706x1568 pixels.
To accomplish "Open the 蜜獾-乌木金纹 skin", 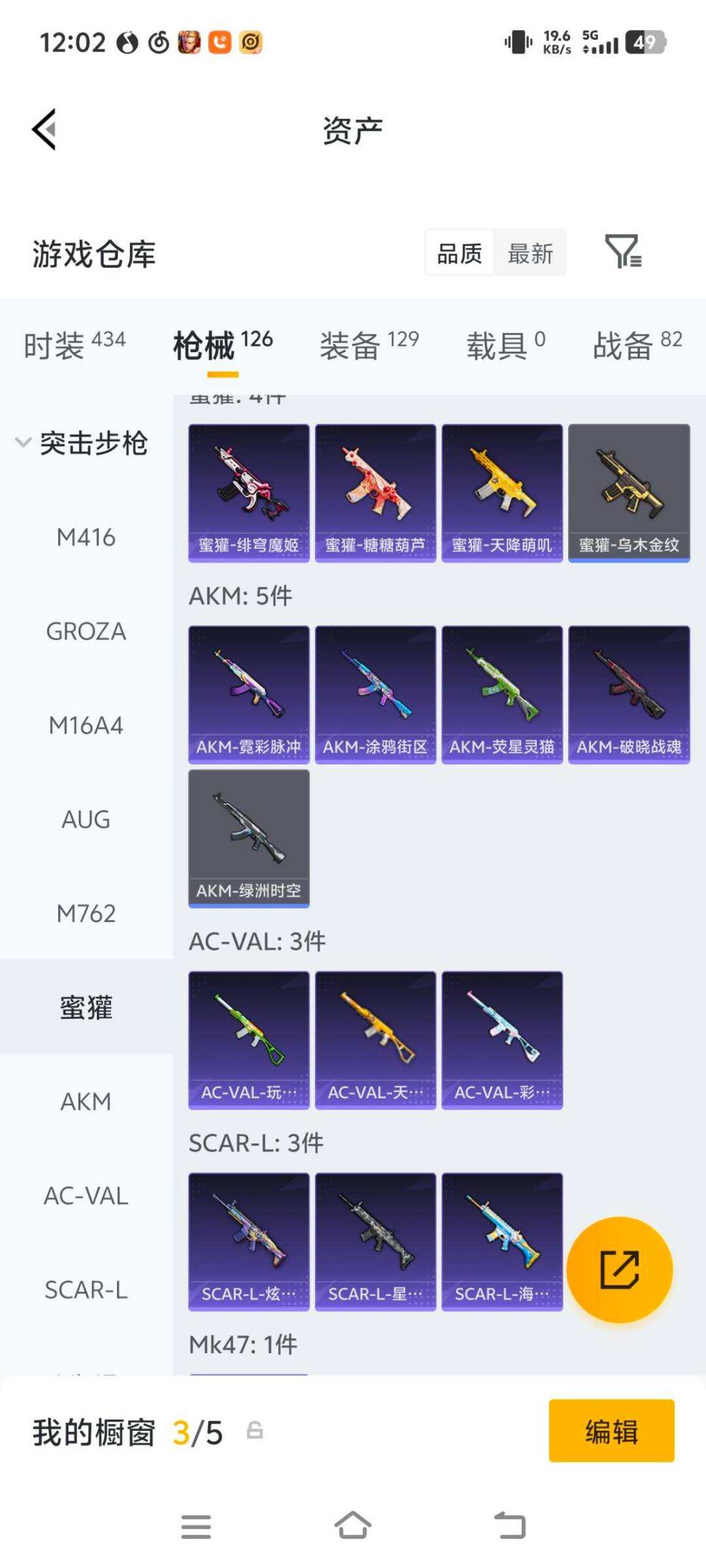I will (x=629, y=493).
